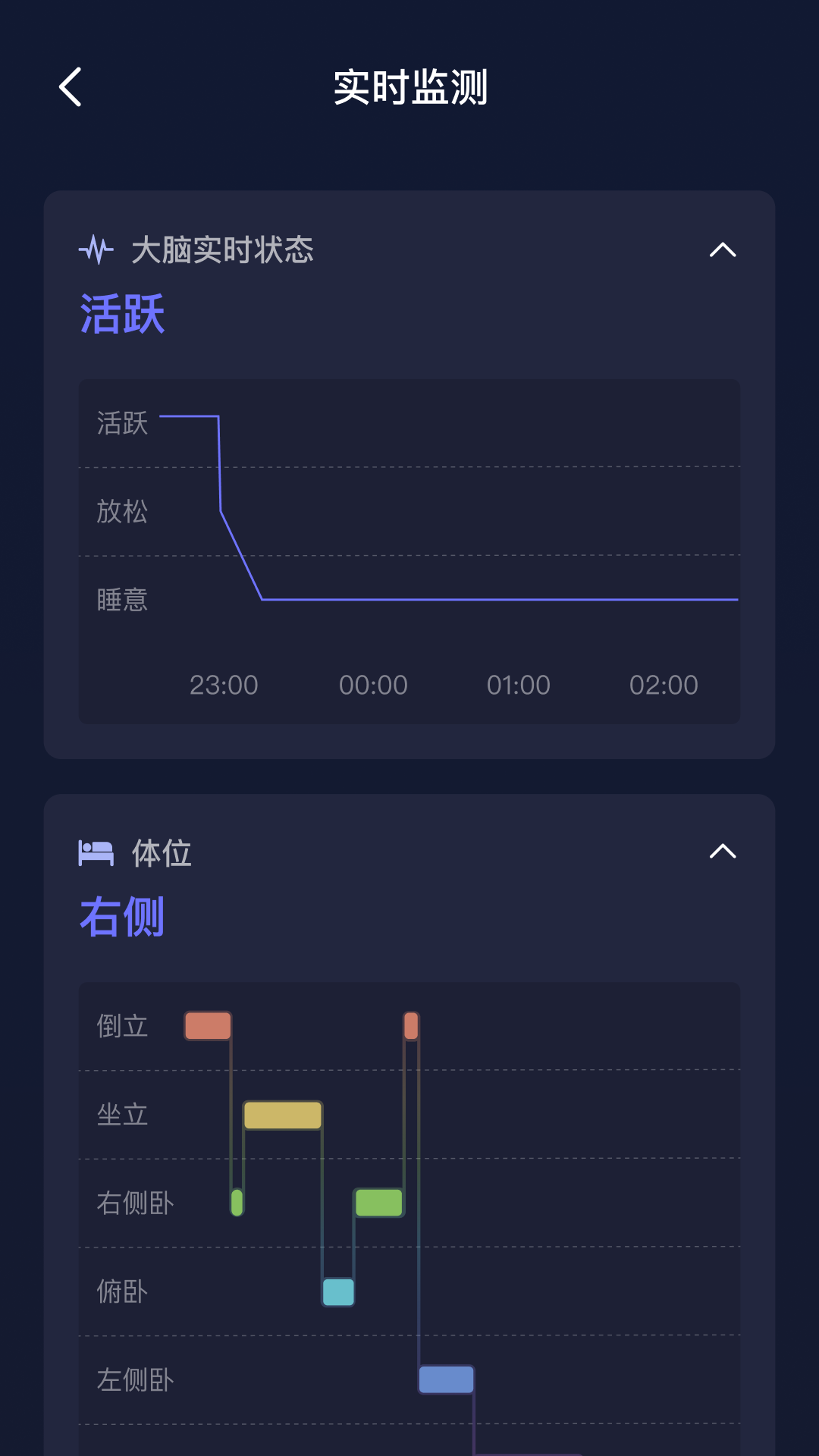Collapse the 体位 posture card
Image resolution: width=819 pixels, height=1456 pixels.
pyautogui.click(x=723, y=852)
